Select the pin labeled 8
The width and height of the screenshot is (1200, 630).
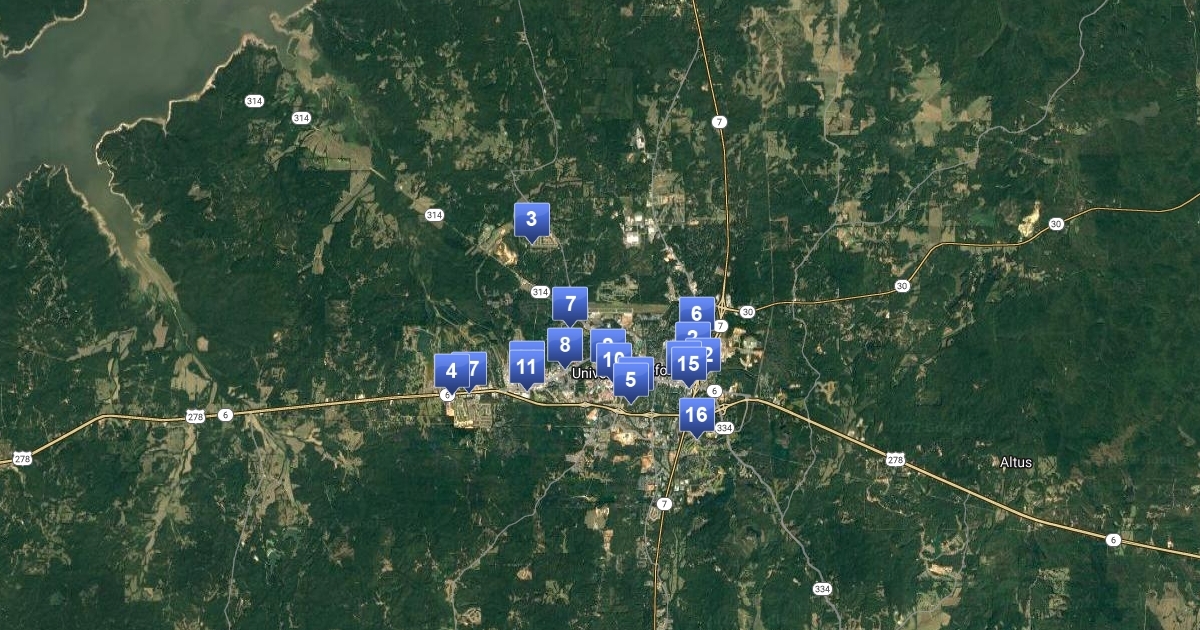[x=565, y=347]
